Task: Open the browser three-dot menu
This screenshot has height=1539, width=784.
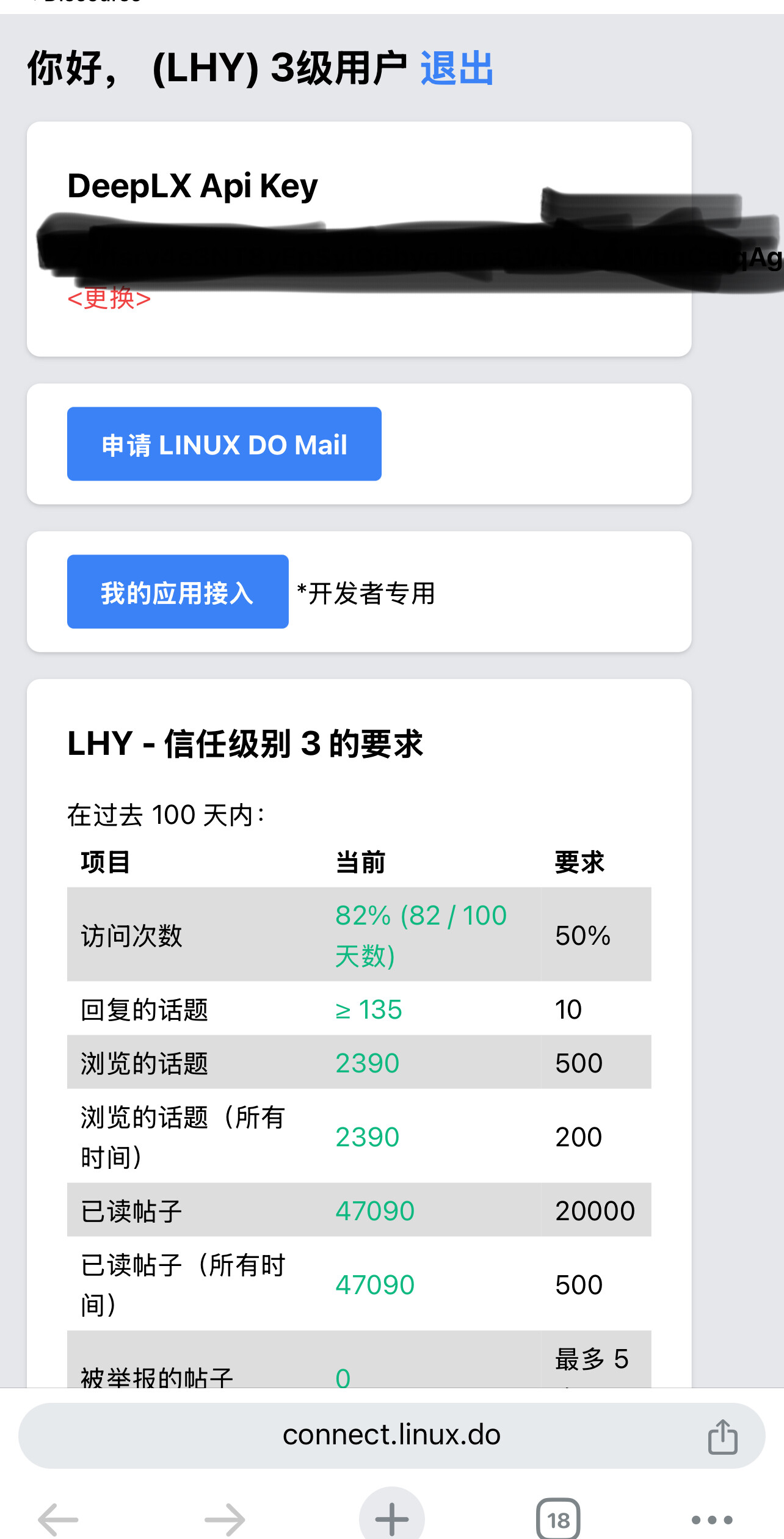Action: [712, 1519]
